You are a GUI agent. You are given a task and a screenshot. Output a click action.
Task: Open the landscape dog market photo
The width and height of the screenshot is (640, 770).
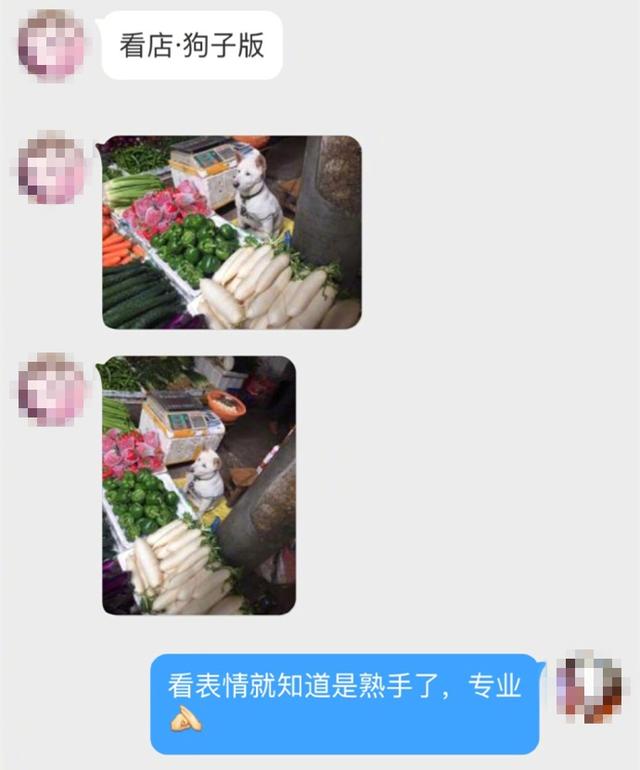click(231, 232)
